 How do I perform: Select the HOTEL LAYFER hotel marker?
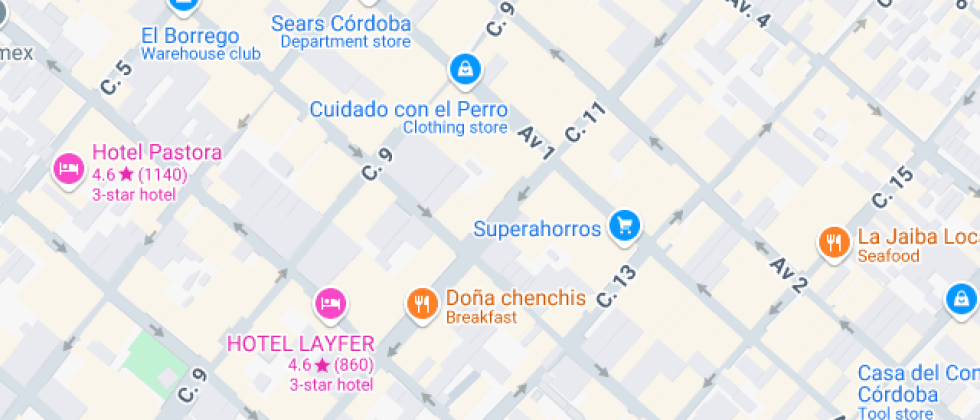tap(331, 306)
